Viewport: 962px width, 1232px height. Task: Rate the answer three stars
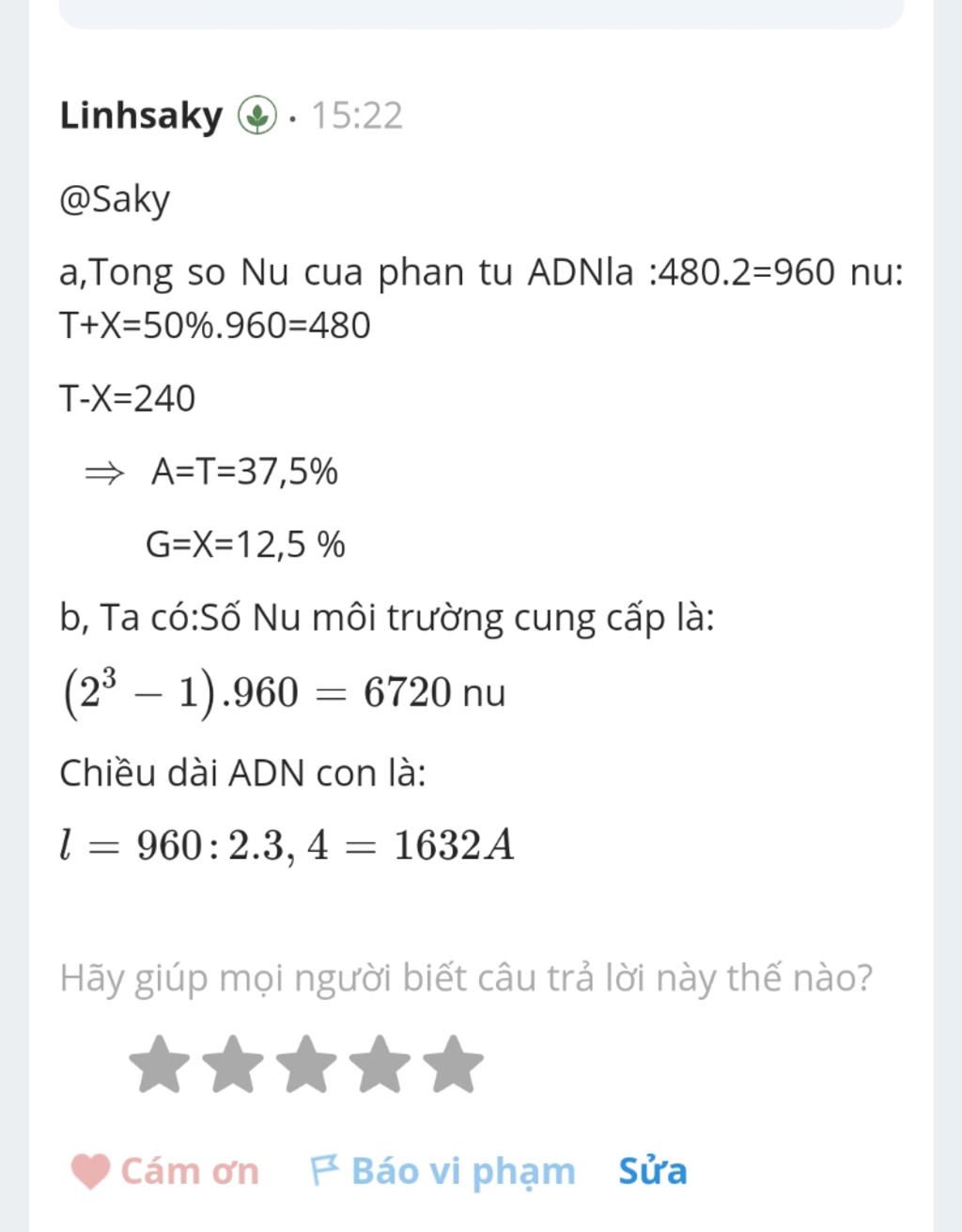coord(306,1065)
